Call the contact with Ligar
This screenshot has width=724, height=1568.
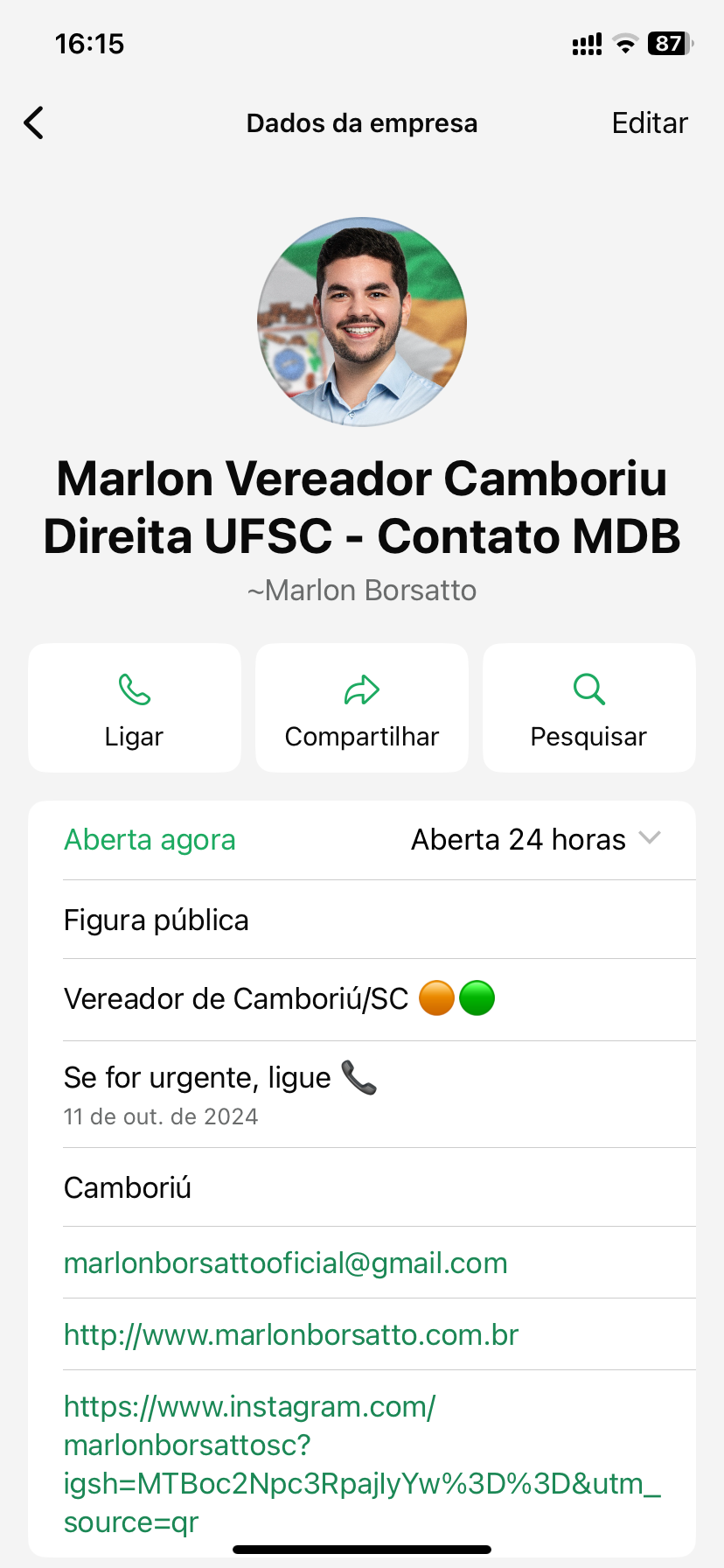pos(135,708)
